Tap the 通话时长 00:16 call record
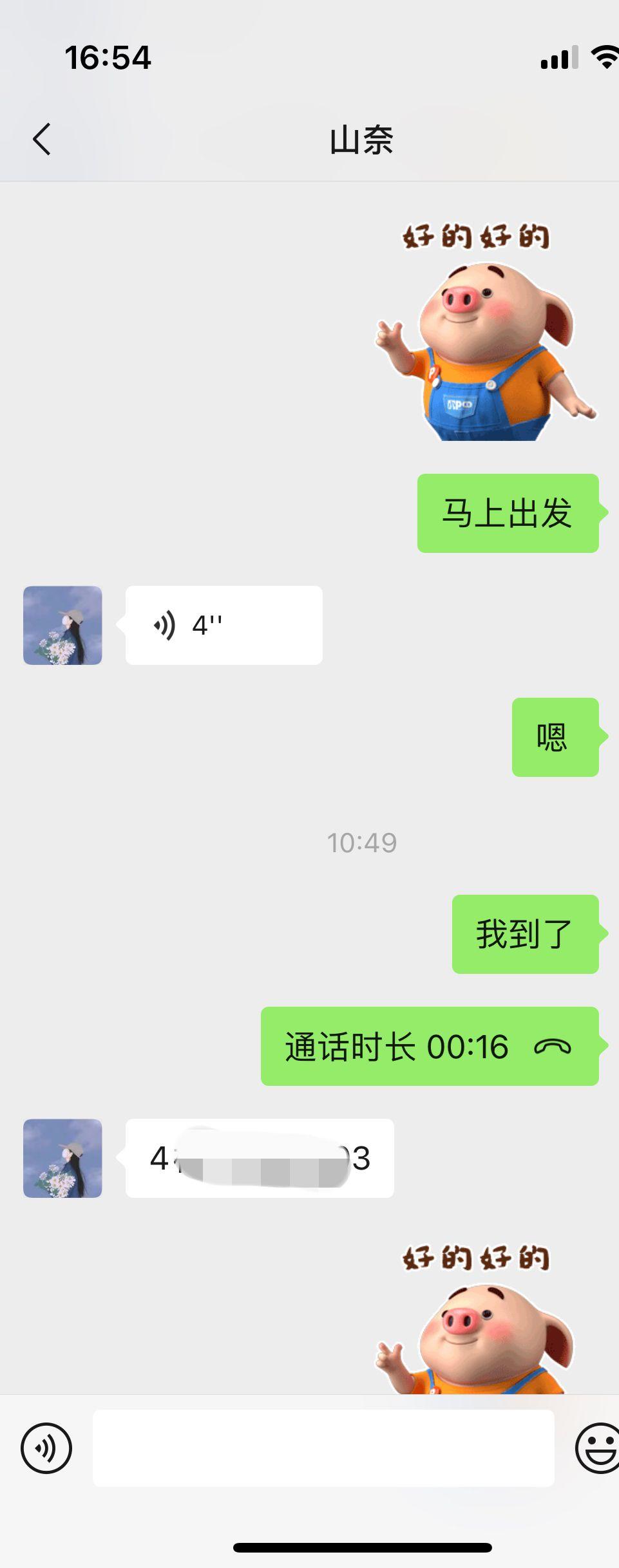The width and height of the screenshot is (619, 1568). (429, 1046)
